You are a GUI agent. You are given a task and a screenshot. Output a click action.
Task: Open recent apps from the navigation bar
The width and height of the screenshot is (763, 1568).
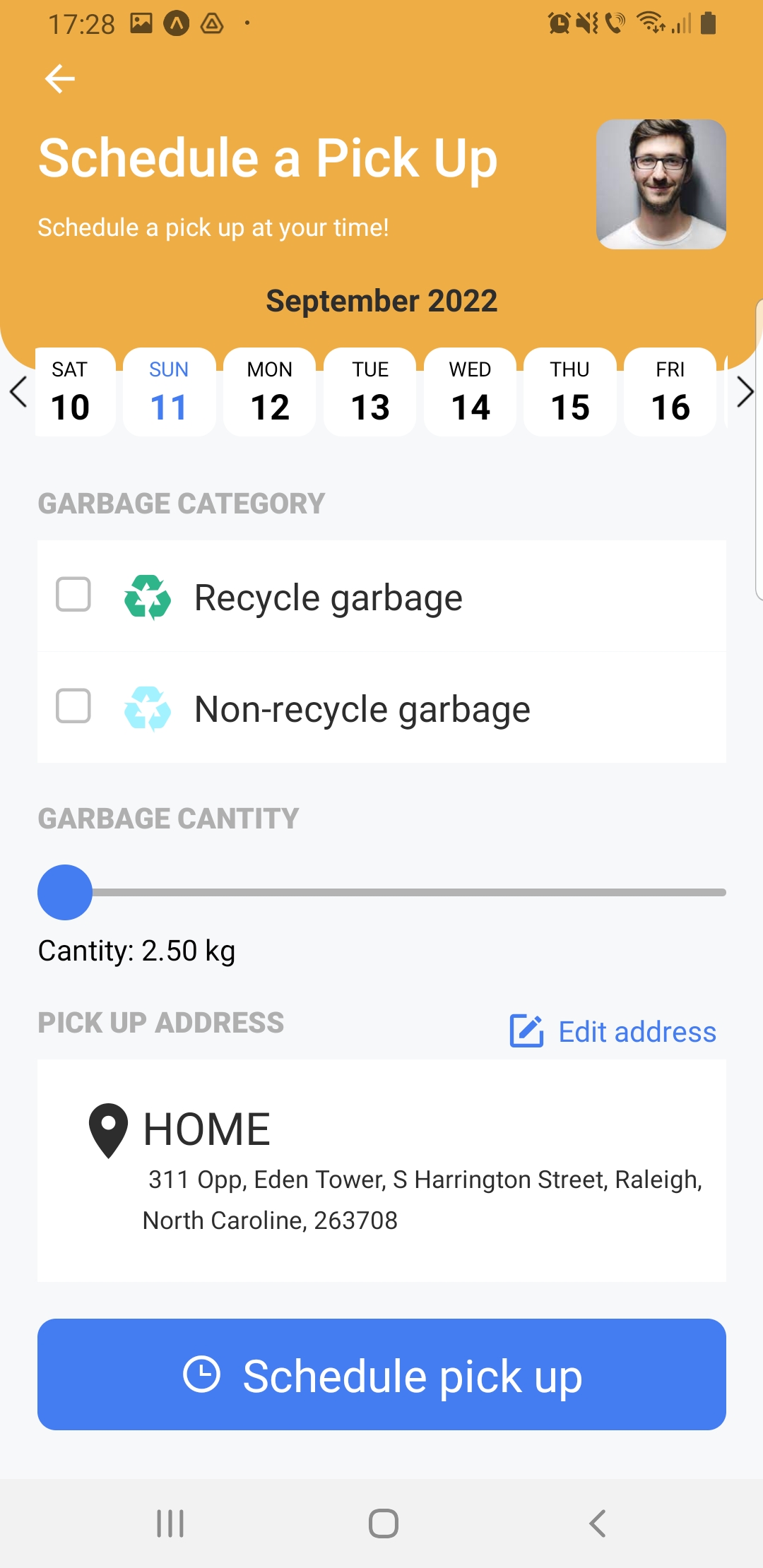[x=170, y=1524]
